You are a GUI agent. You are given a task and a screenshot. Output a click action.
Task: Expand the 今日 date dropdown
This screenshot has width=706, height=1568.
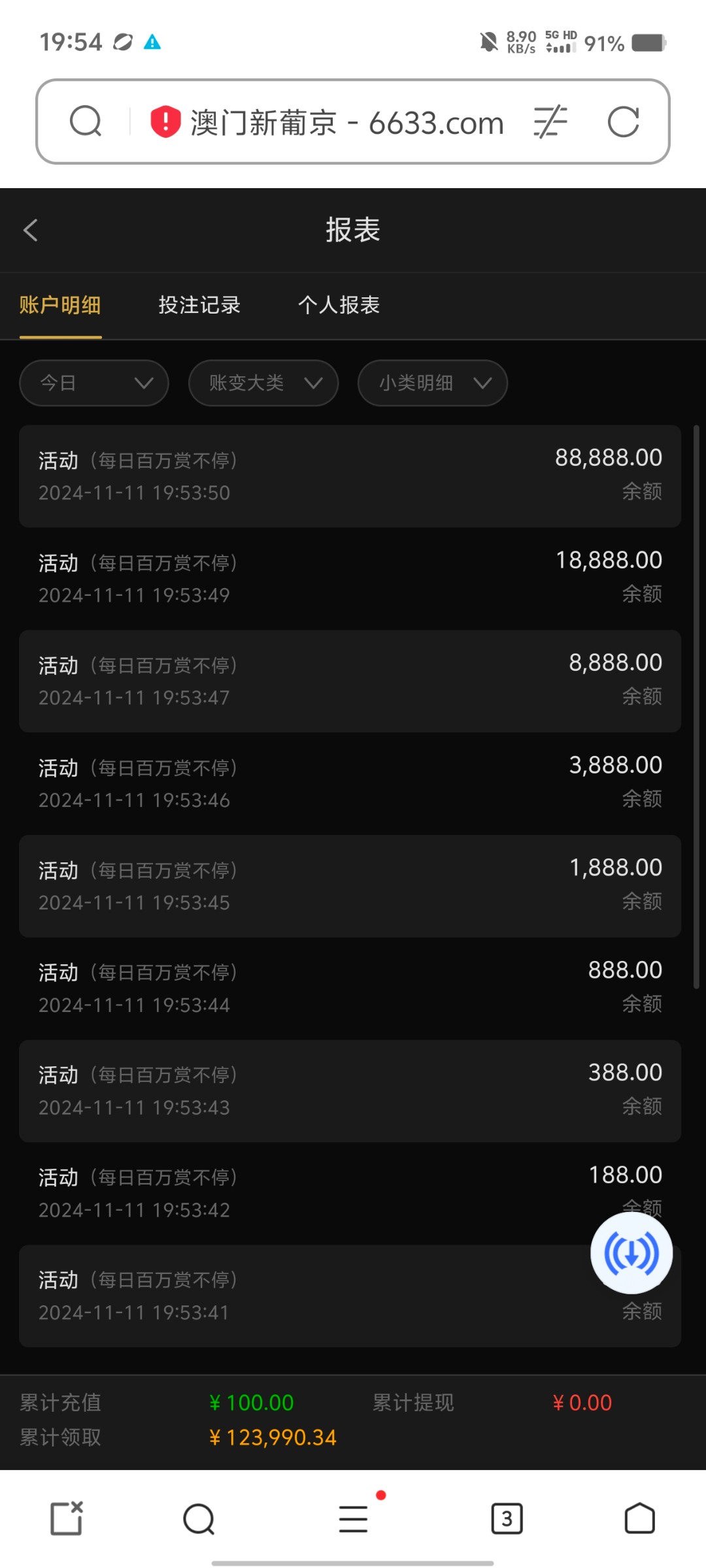point(94,383)
